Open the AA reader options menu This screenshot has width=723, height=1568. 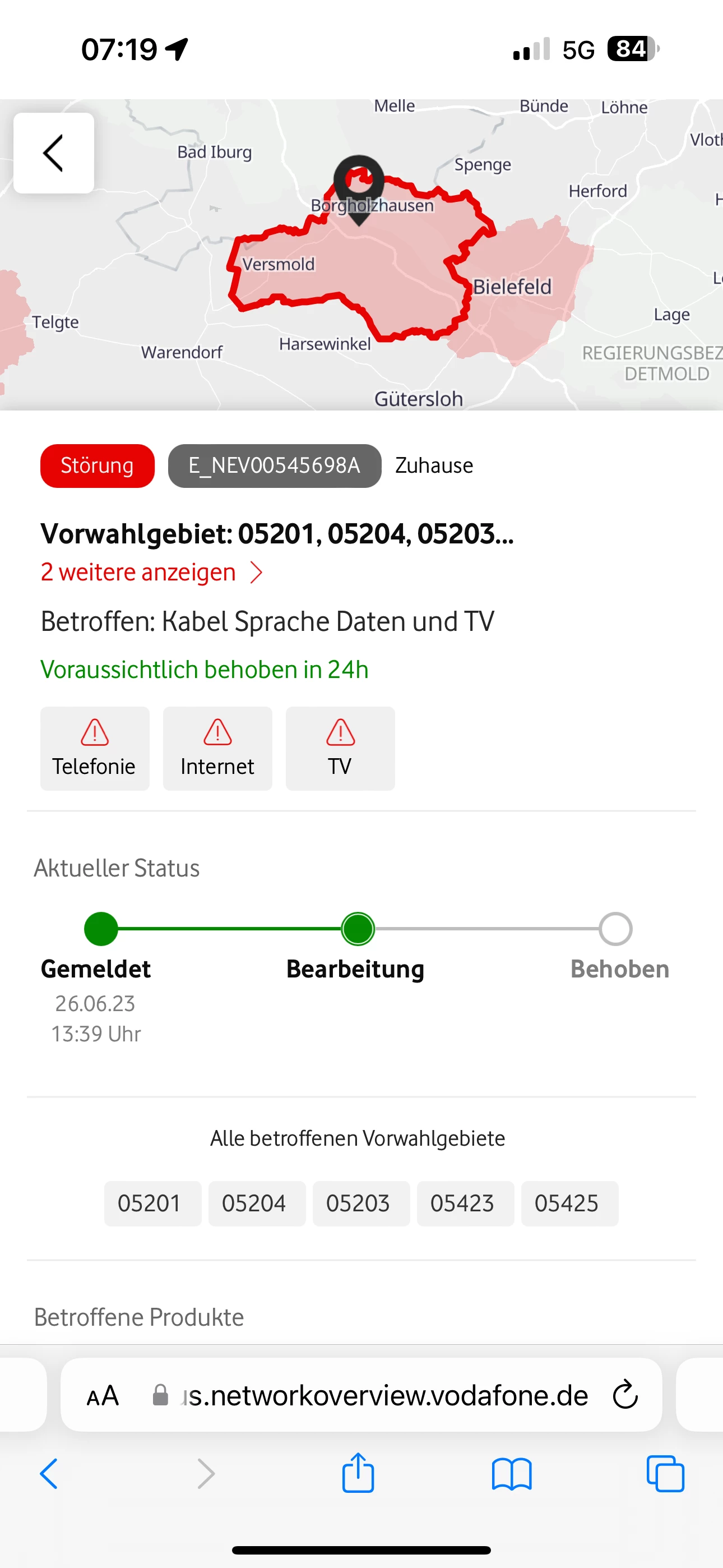point(102,1395)
